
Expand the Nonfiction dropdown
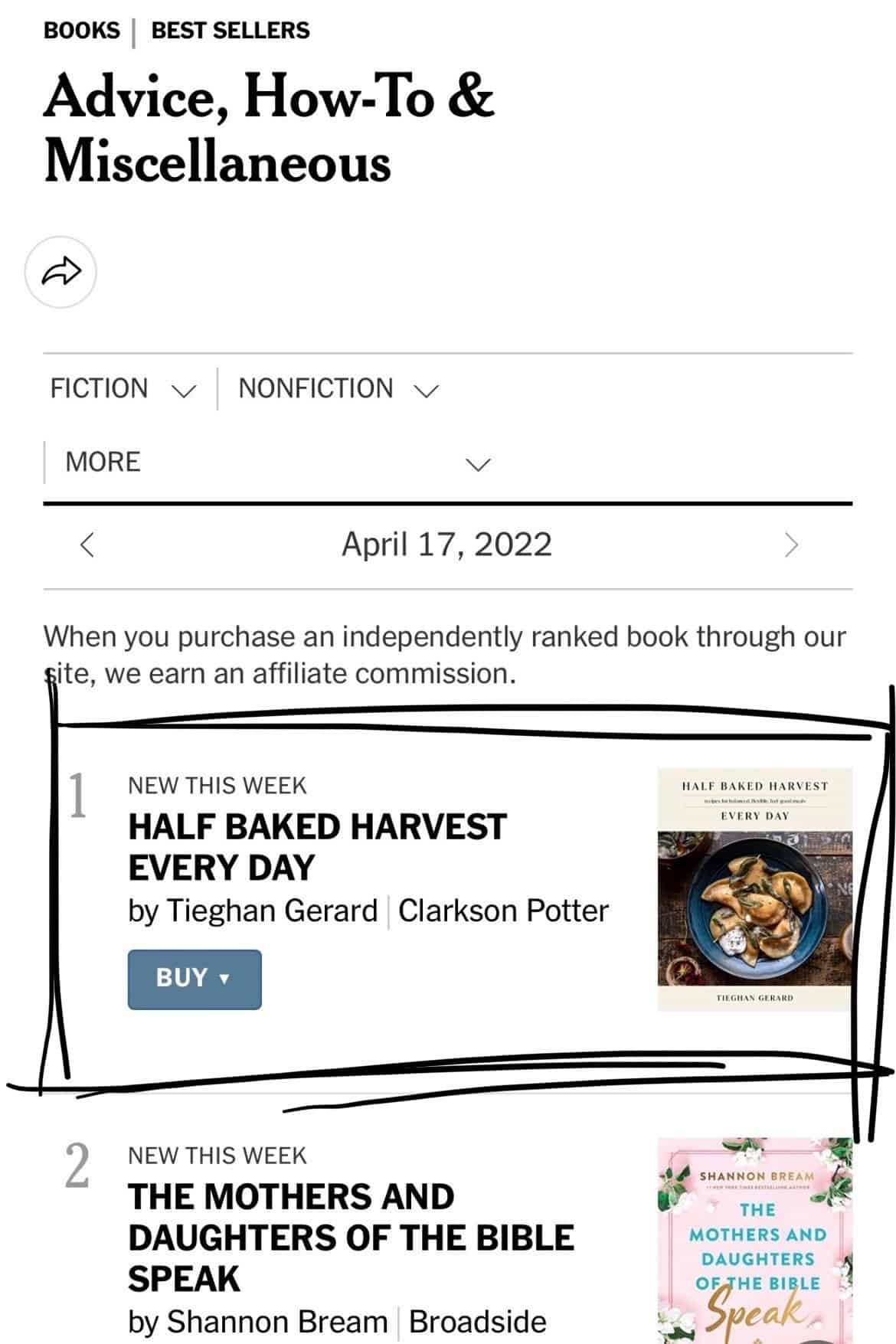point(338,389)
